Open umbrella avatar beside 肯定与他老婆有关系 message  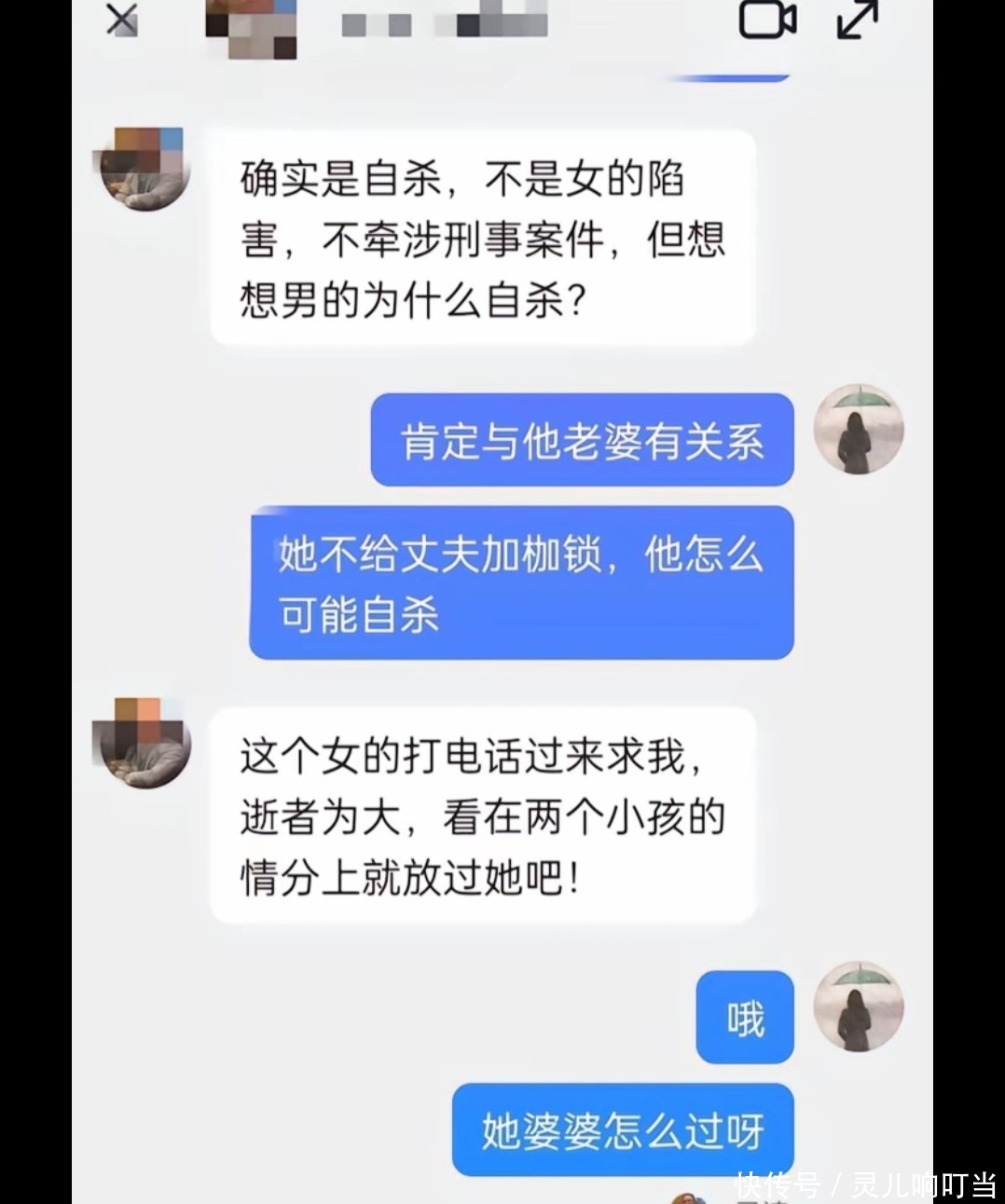click(859, 429)
